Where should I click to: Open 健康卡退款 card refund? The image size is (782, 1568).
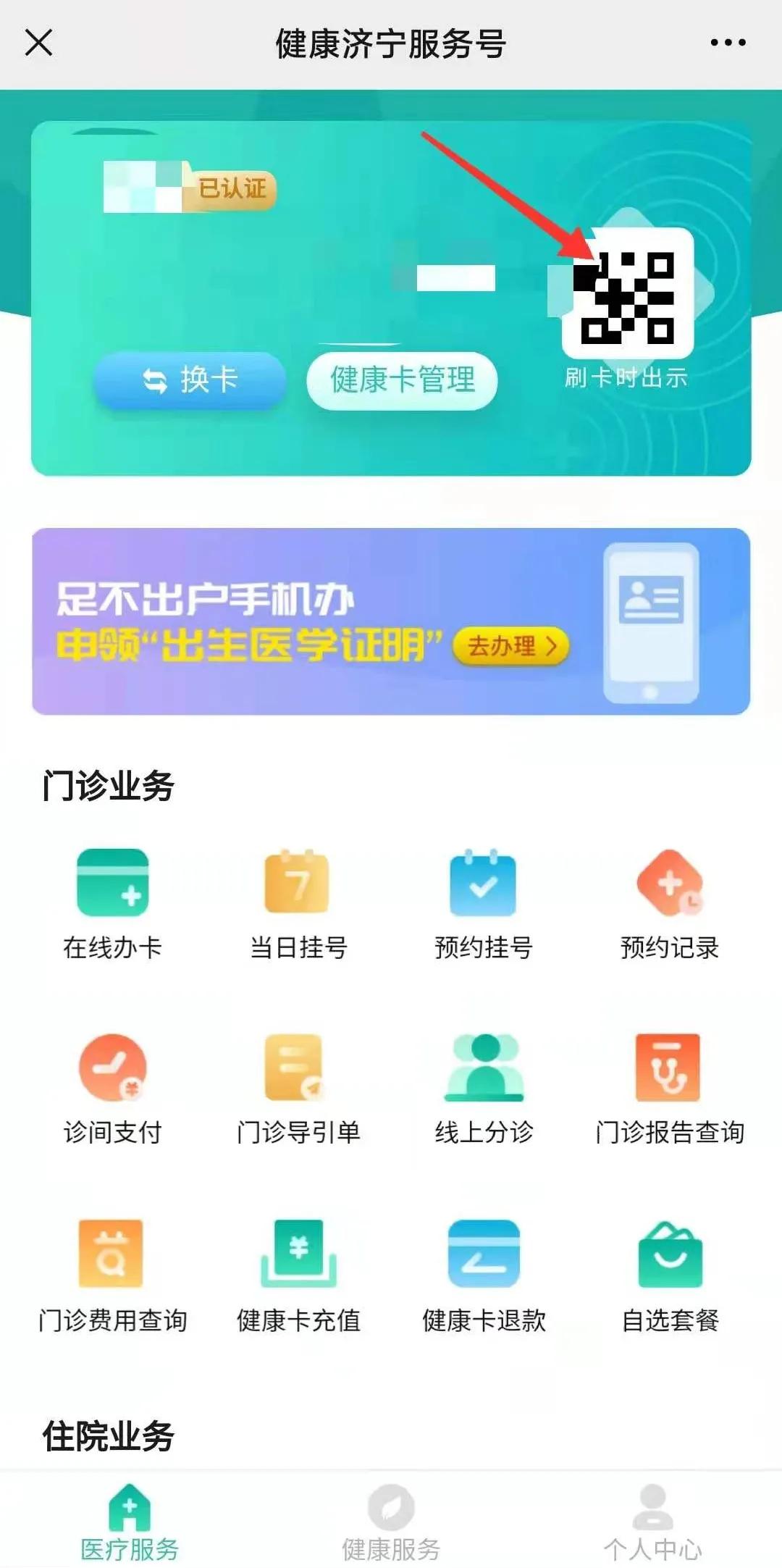click(x=483, y=1275)
